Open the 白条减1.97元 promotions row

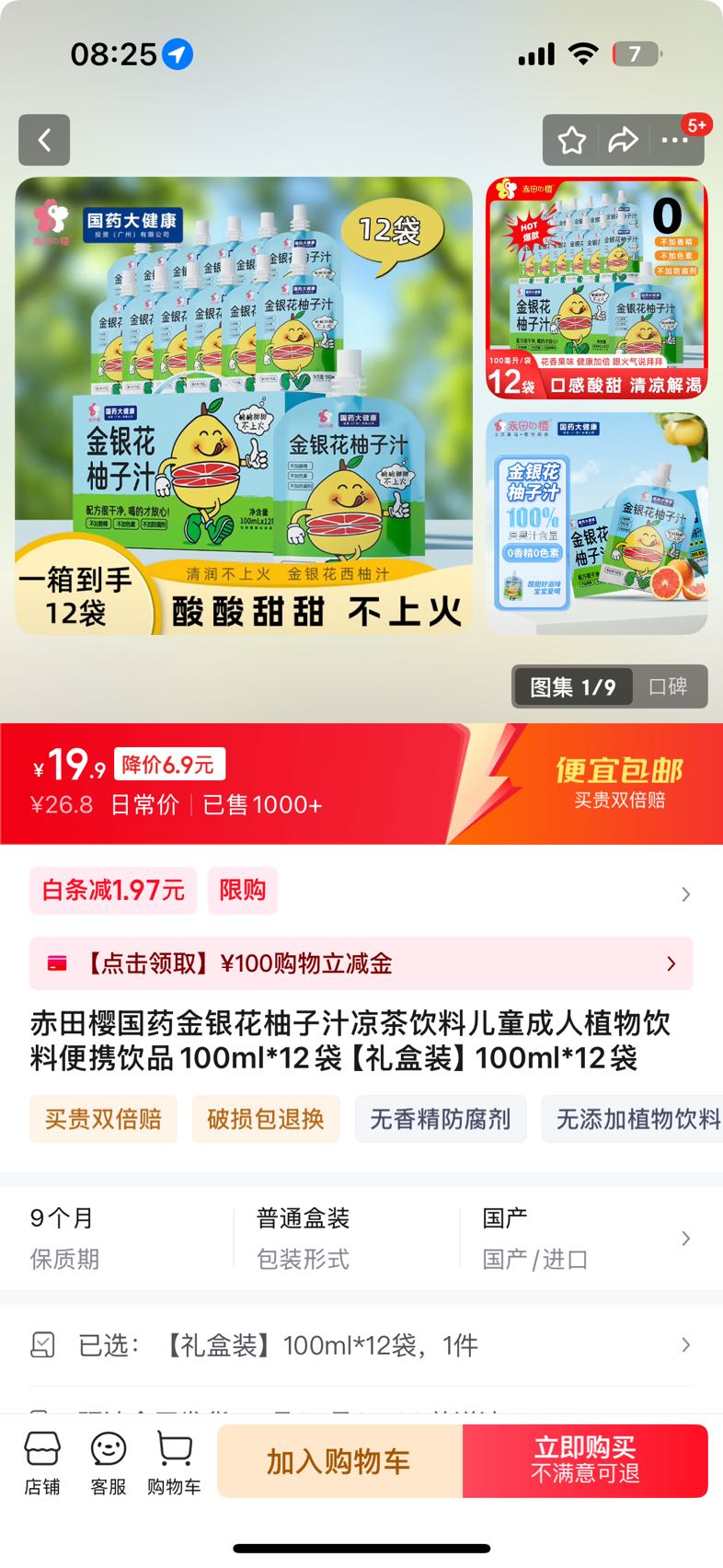click(x=361, y=891)
